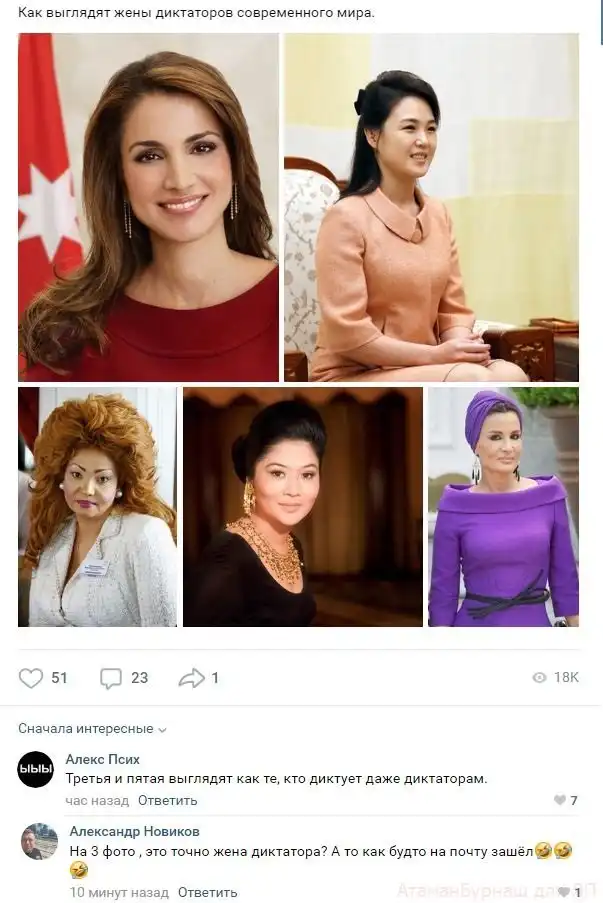Open the photo of the woman in purple dress
Screen dimensions: 603x903
click(x=503, y=506)
